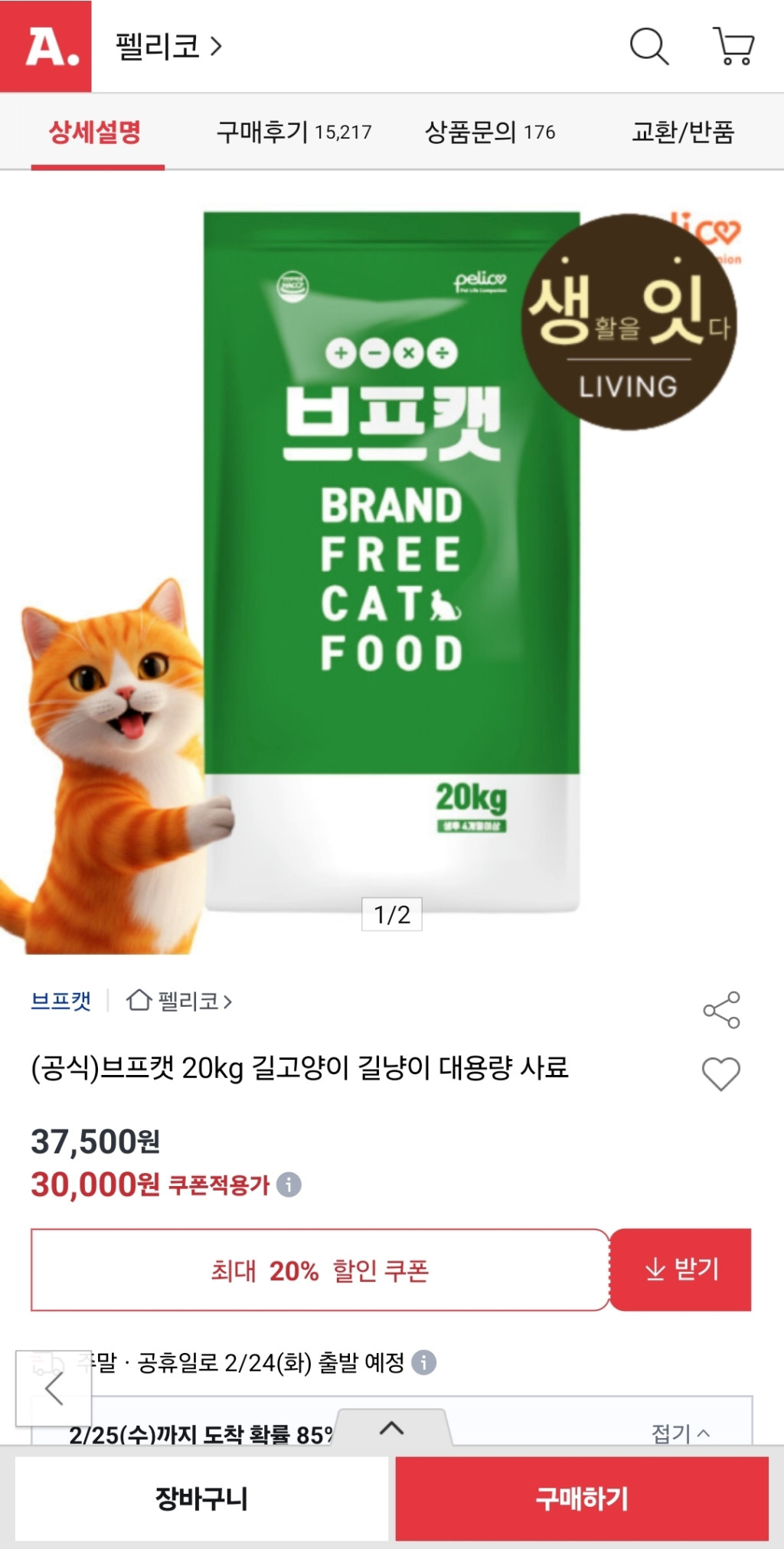Switch to the 교환/반품 tab
Screen dimensions: 784x1549
682,132
